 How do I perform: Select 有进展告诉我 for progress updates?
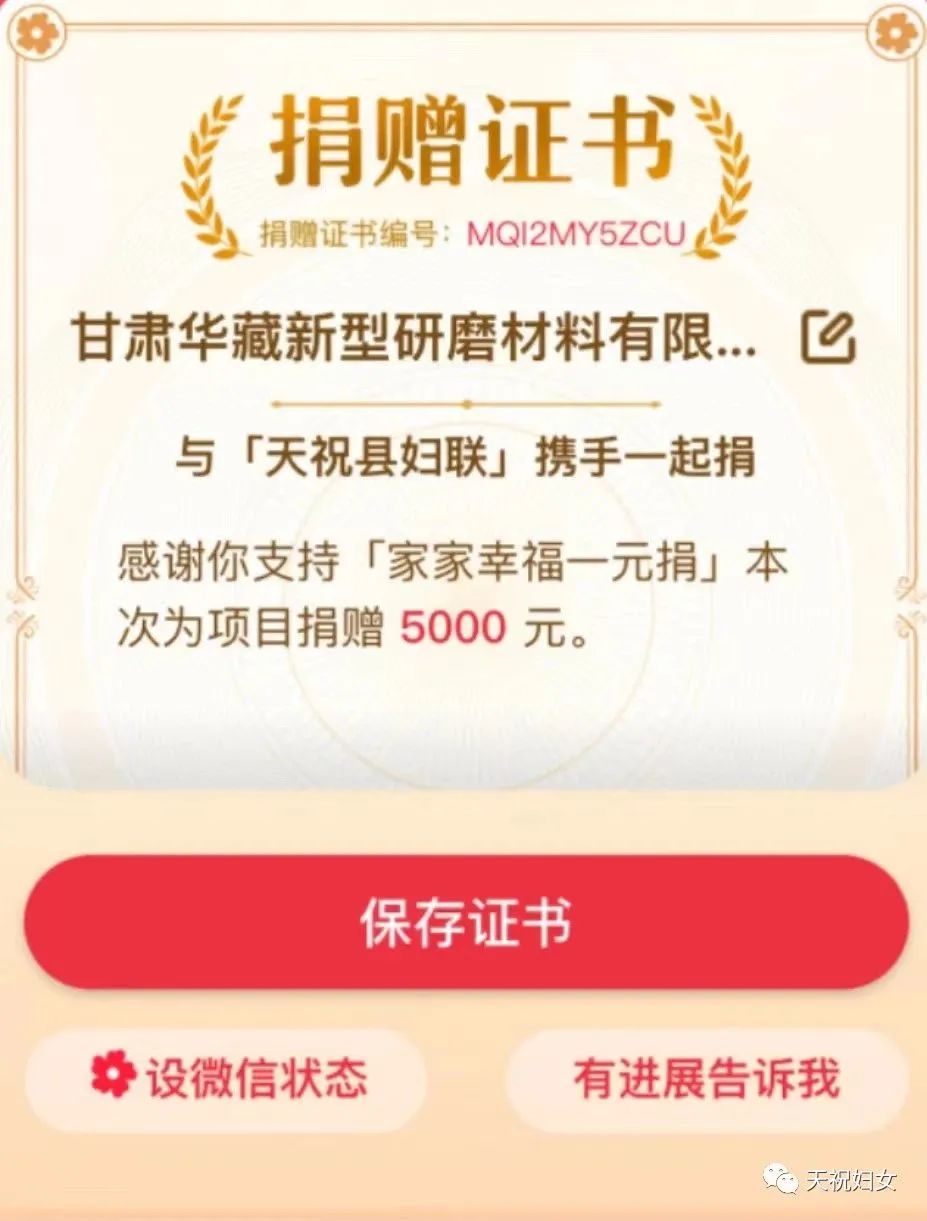pos(706,1080)
